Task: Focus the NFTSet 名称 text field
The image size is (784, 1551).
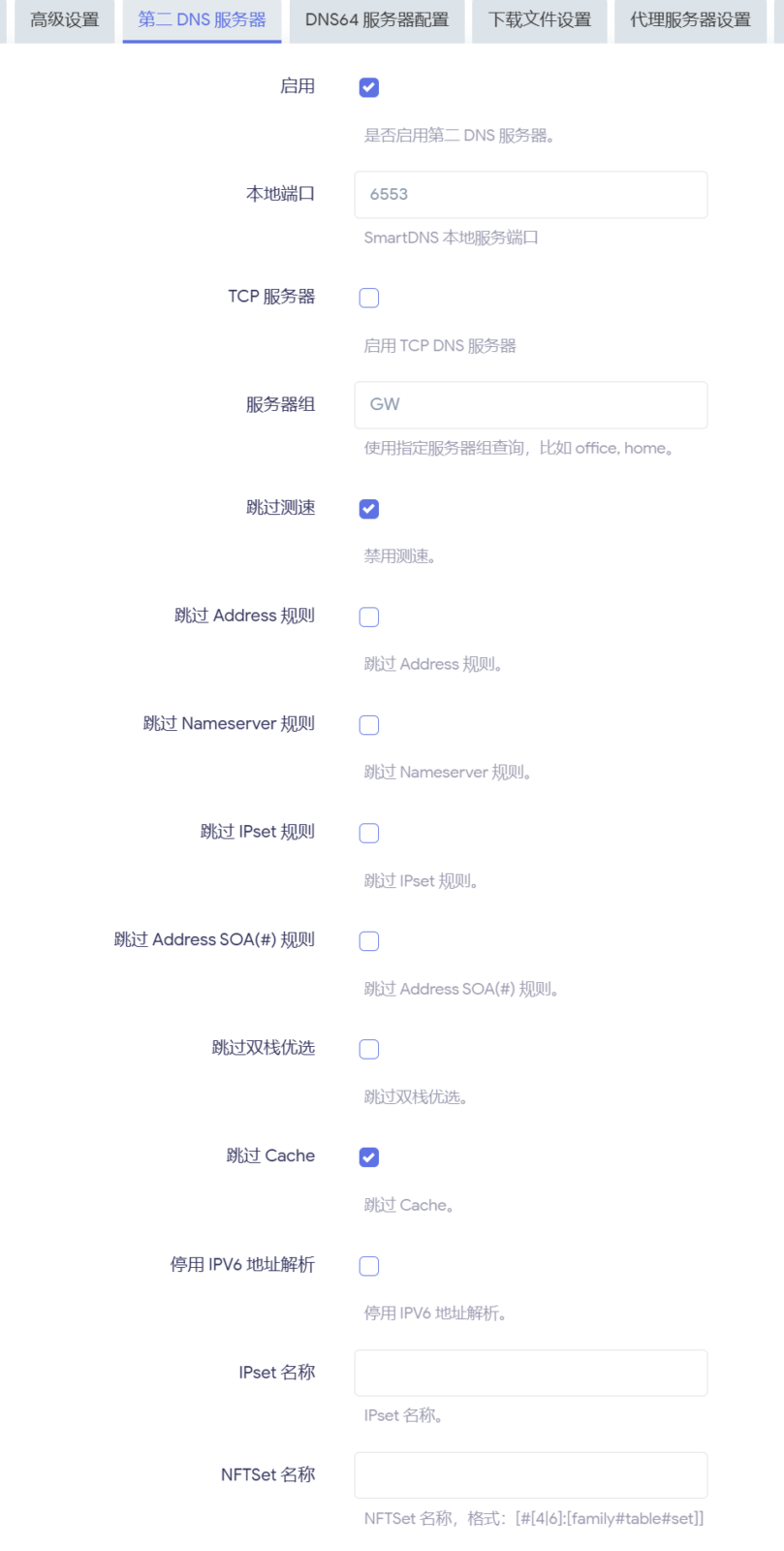Action: coord(531,1475)
